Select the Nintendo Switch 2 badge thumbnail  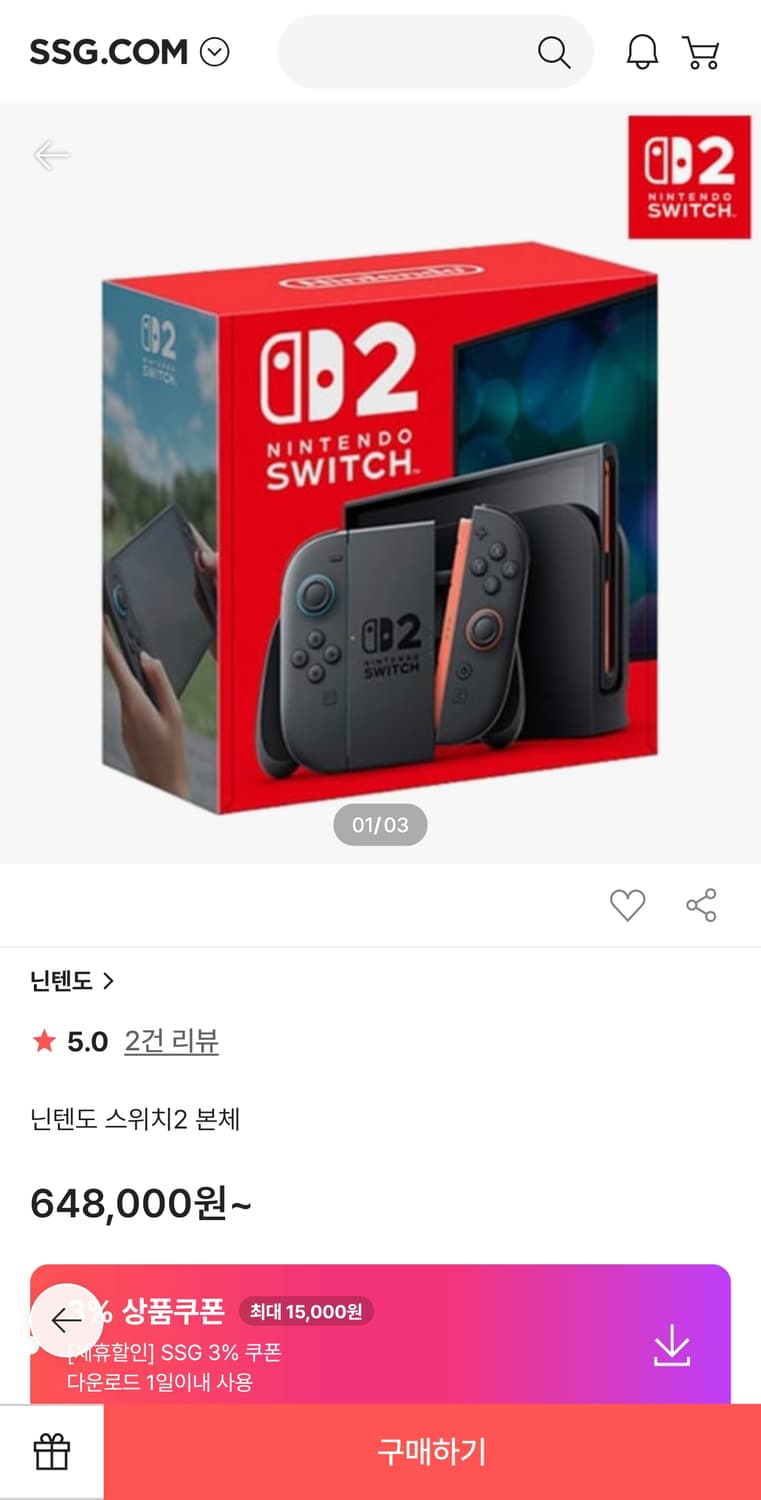689,176
